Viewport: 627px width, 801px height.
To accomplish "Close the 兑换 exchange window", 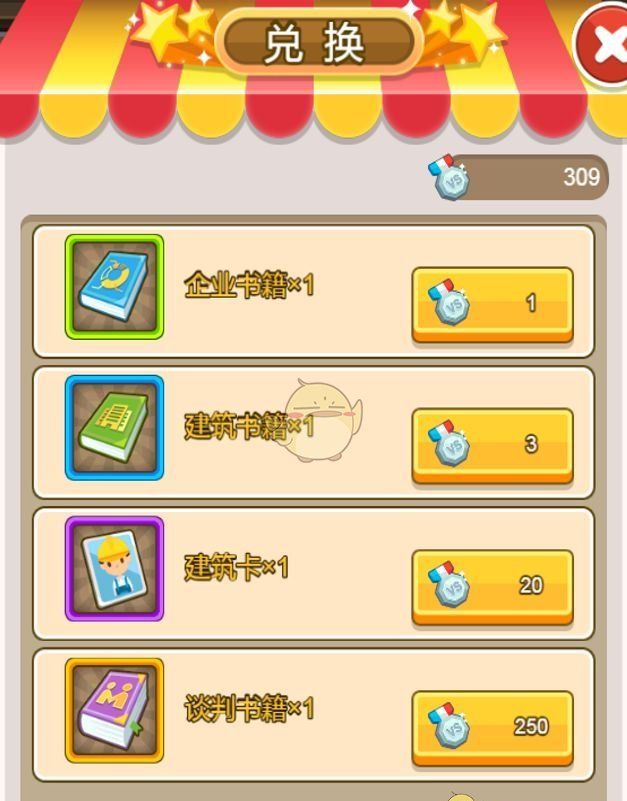I will (x=606, y=45).
